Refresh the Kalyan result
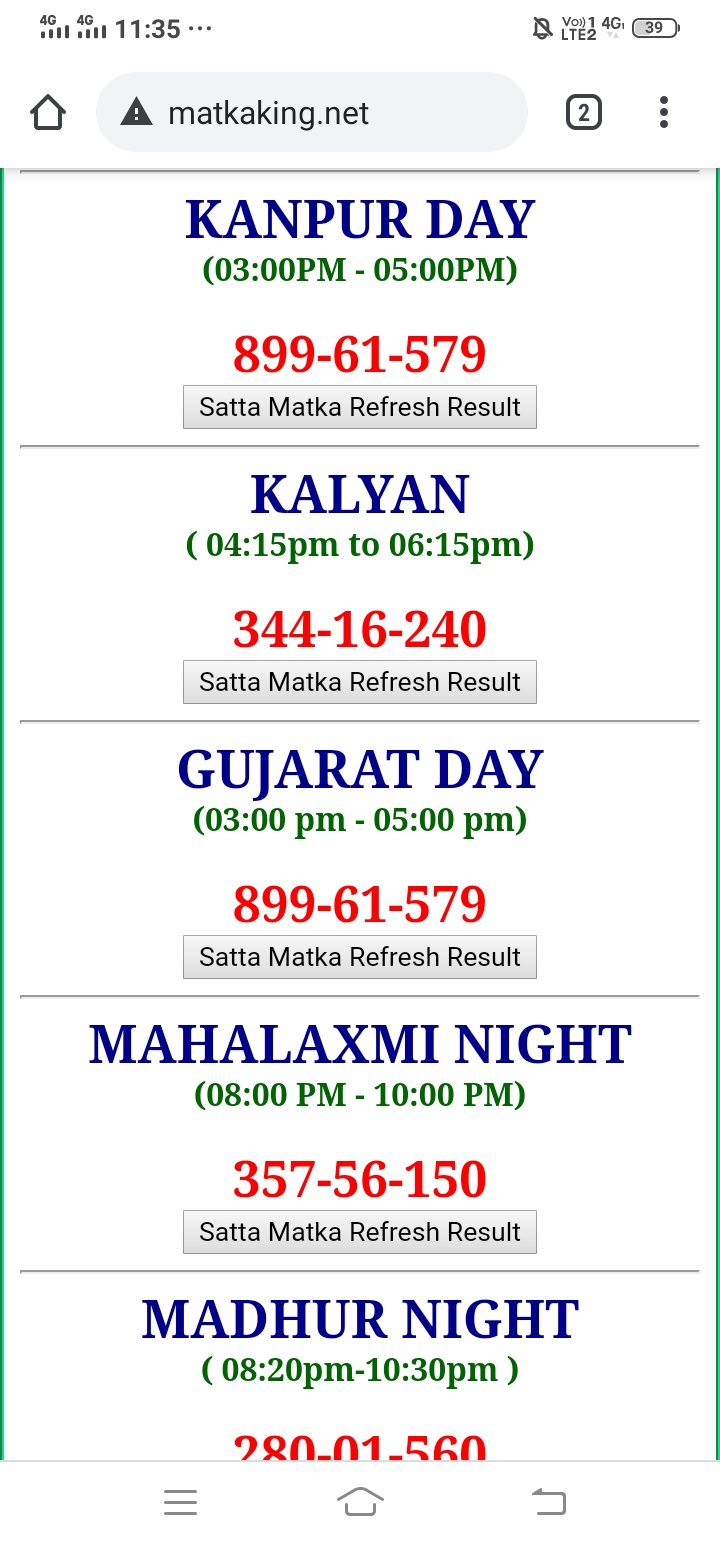Image resolution: width=720 pixels, height=1544 pixels. point(360,682)
